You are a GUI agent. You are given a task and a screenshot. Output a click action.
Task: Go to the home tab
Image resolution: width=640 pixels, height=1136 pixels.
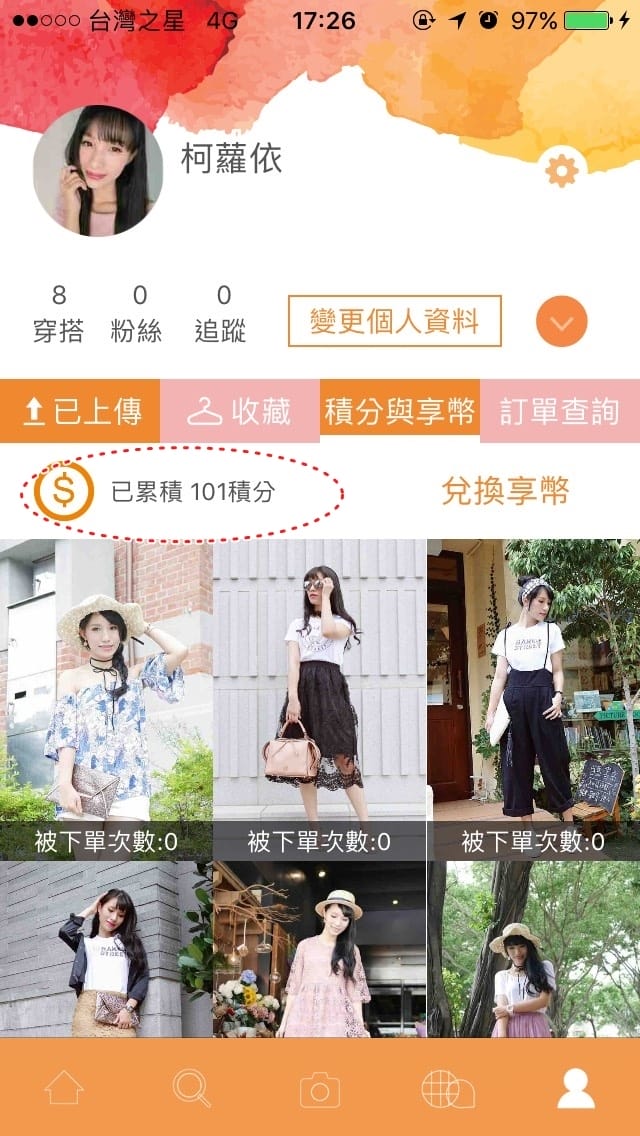pyautogui.click(x=64, y=1088)
